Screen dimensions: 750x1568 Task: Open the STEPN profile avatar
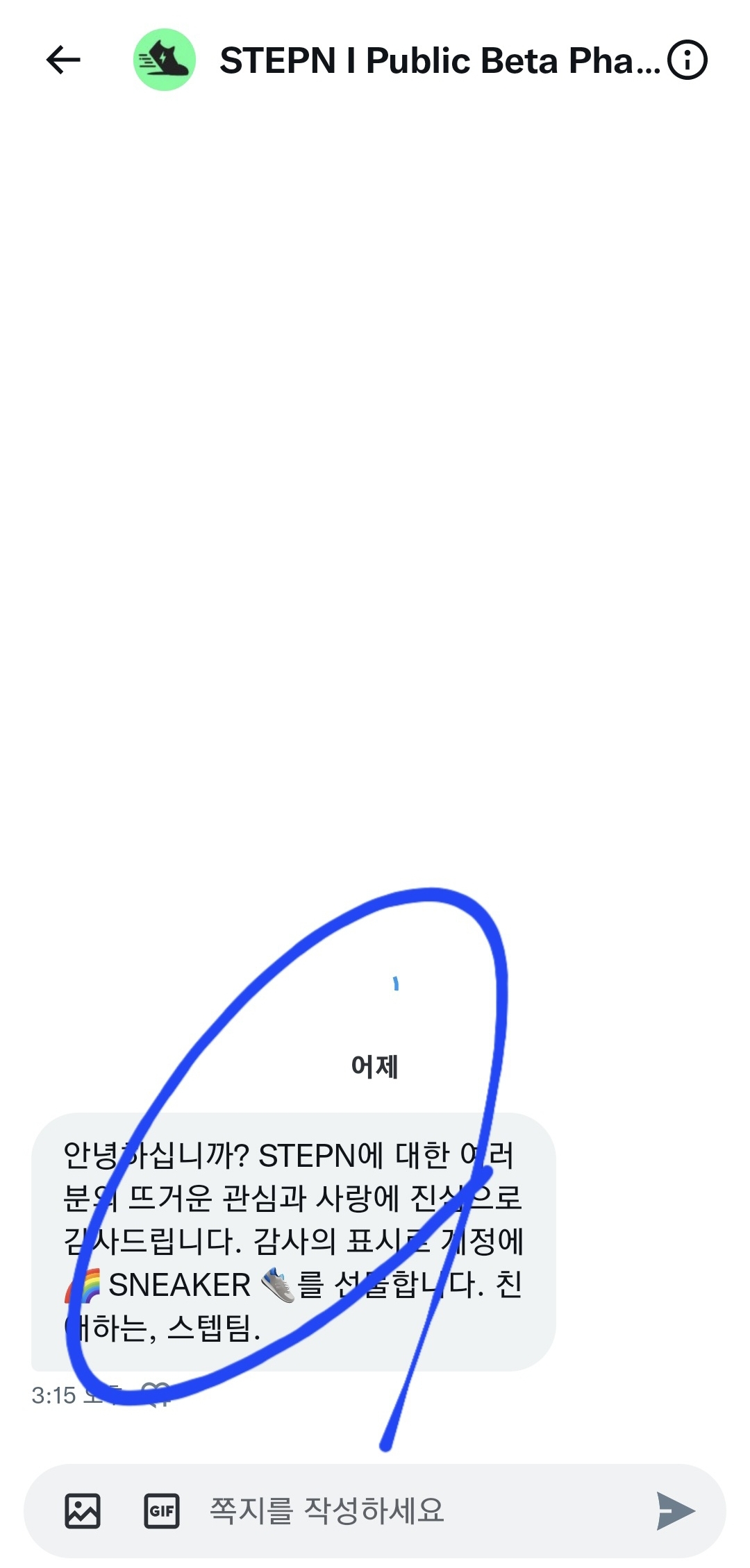164,60
